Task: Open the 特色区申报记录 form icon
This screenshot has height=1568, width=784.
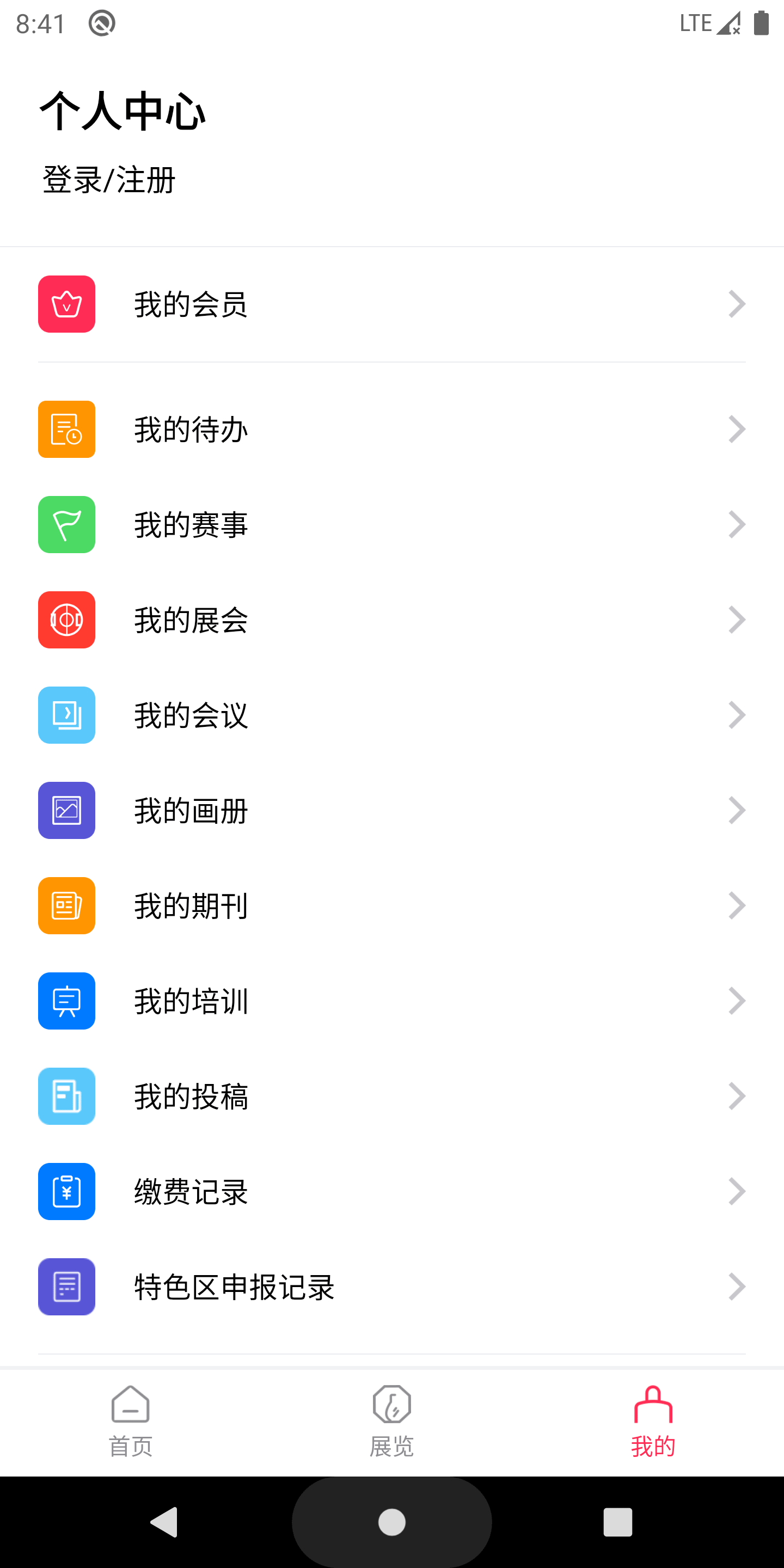Action: (66, 1286)
